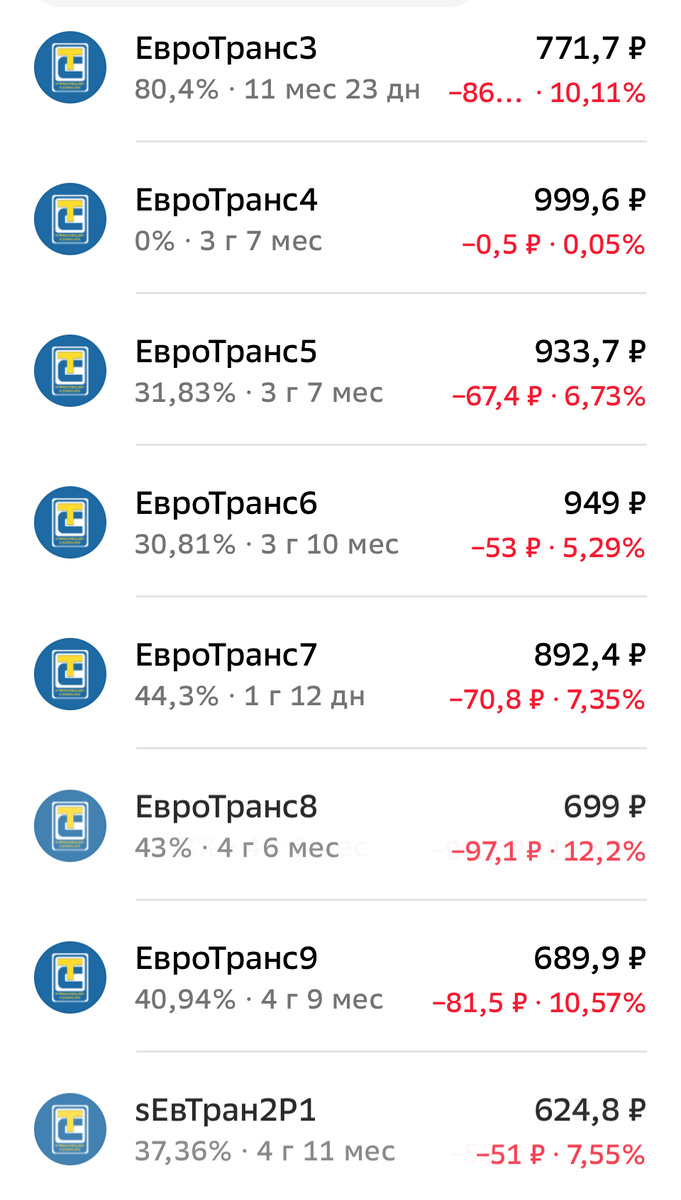Open ЕвроТранс7 bond details
The height and width of the screenshot is (1200, 681).
tap(340, 675)
